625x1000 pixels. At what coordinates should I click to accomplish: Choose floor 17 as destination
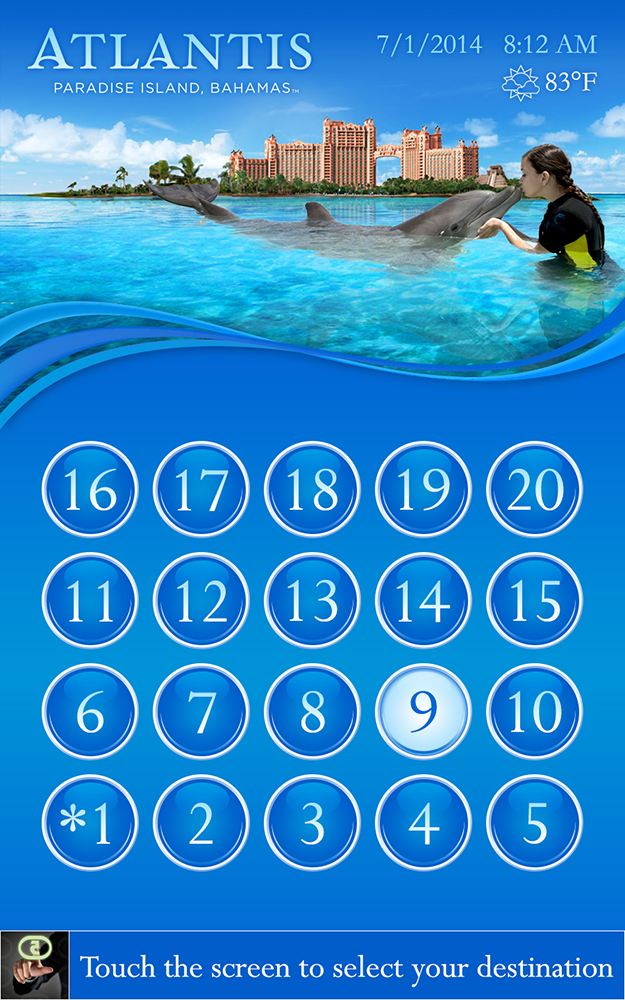pos(201,489)
